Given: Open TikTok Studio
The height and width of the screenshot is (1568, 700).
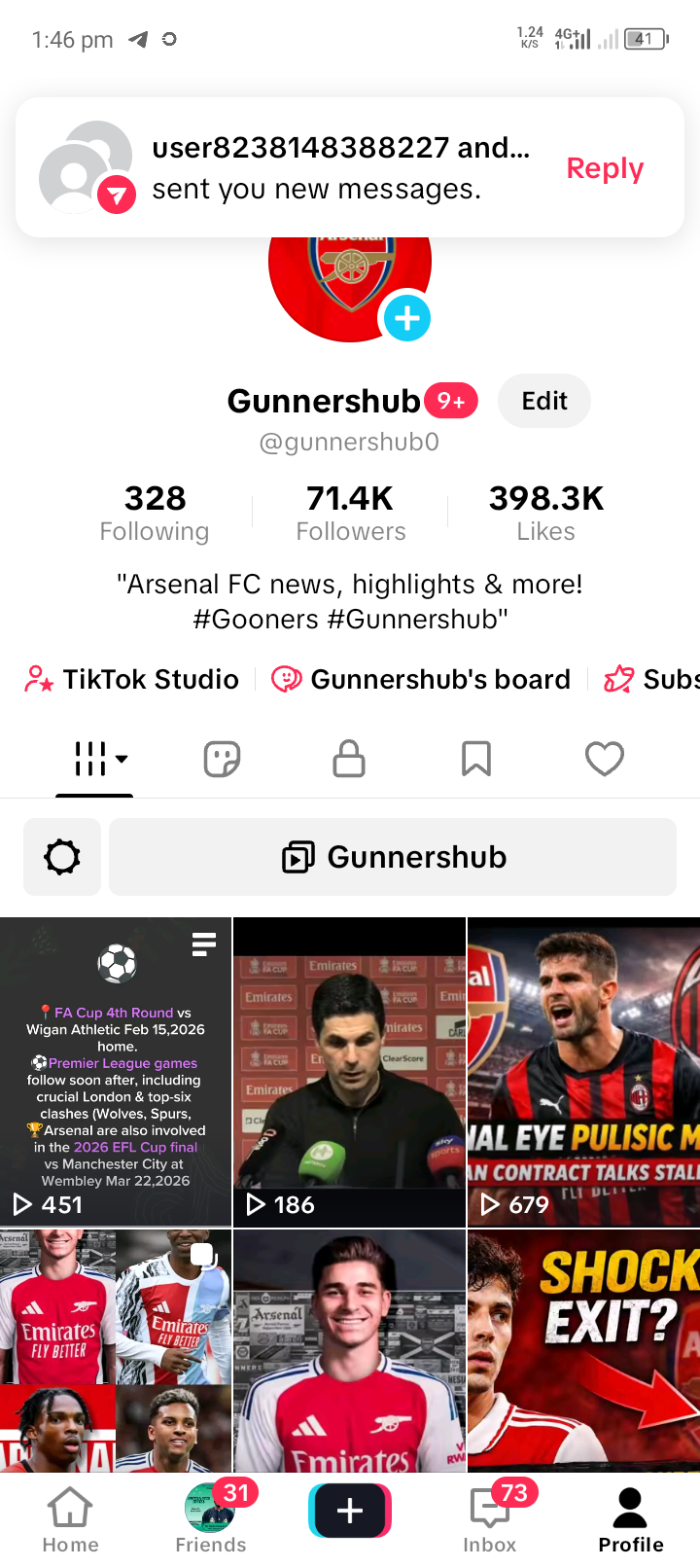Looking at the screenshot, I should click(132, 679).
